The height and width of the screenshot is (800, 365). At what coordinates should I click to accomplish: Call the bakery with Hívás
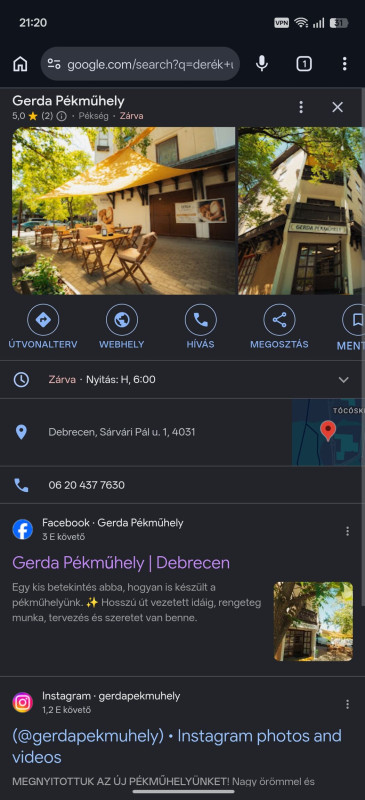pos(201,327)
